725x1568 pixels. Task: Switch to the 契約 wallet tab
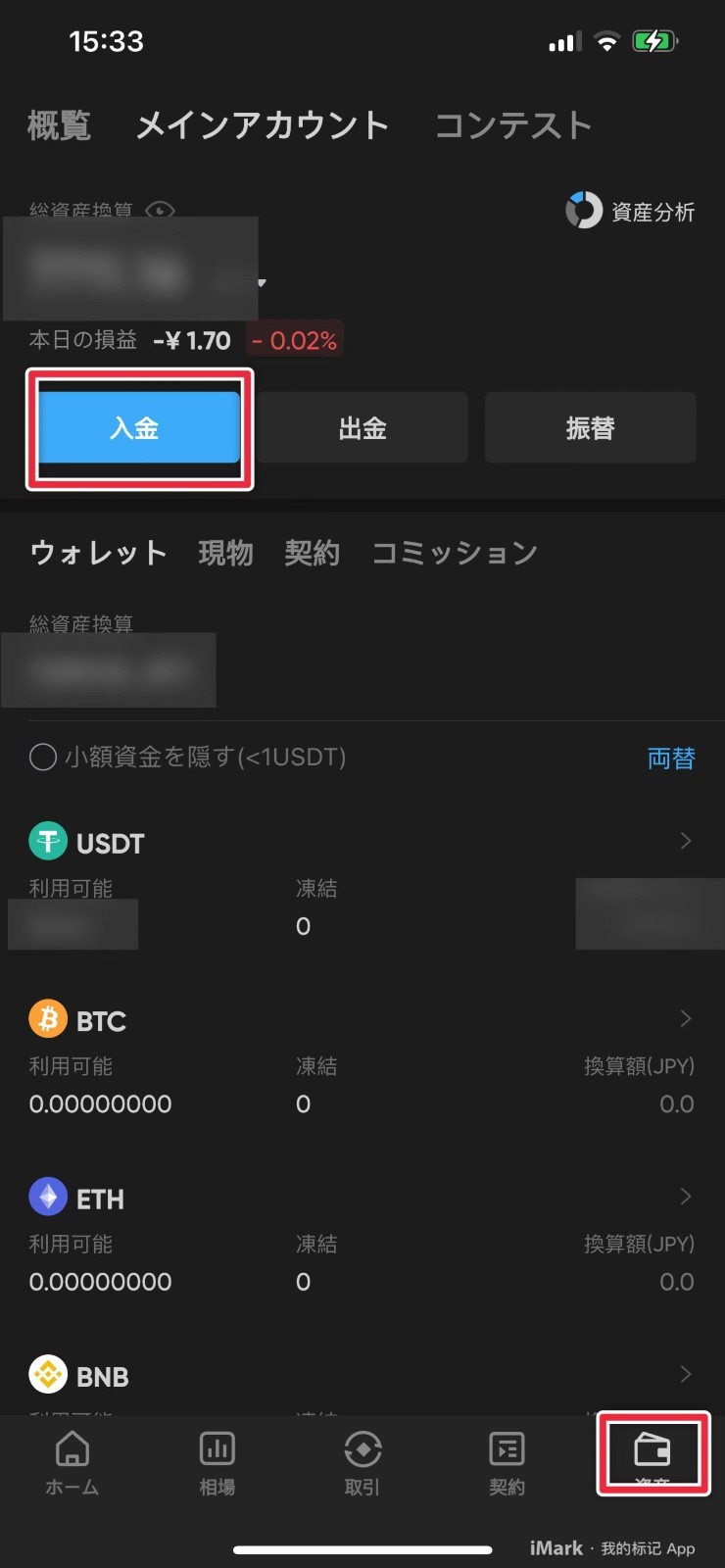pos(312,553)
